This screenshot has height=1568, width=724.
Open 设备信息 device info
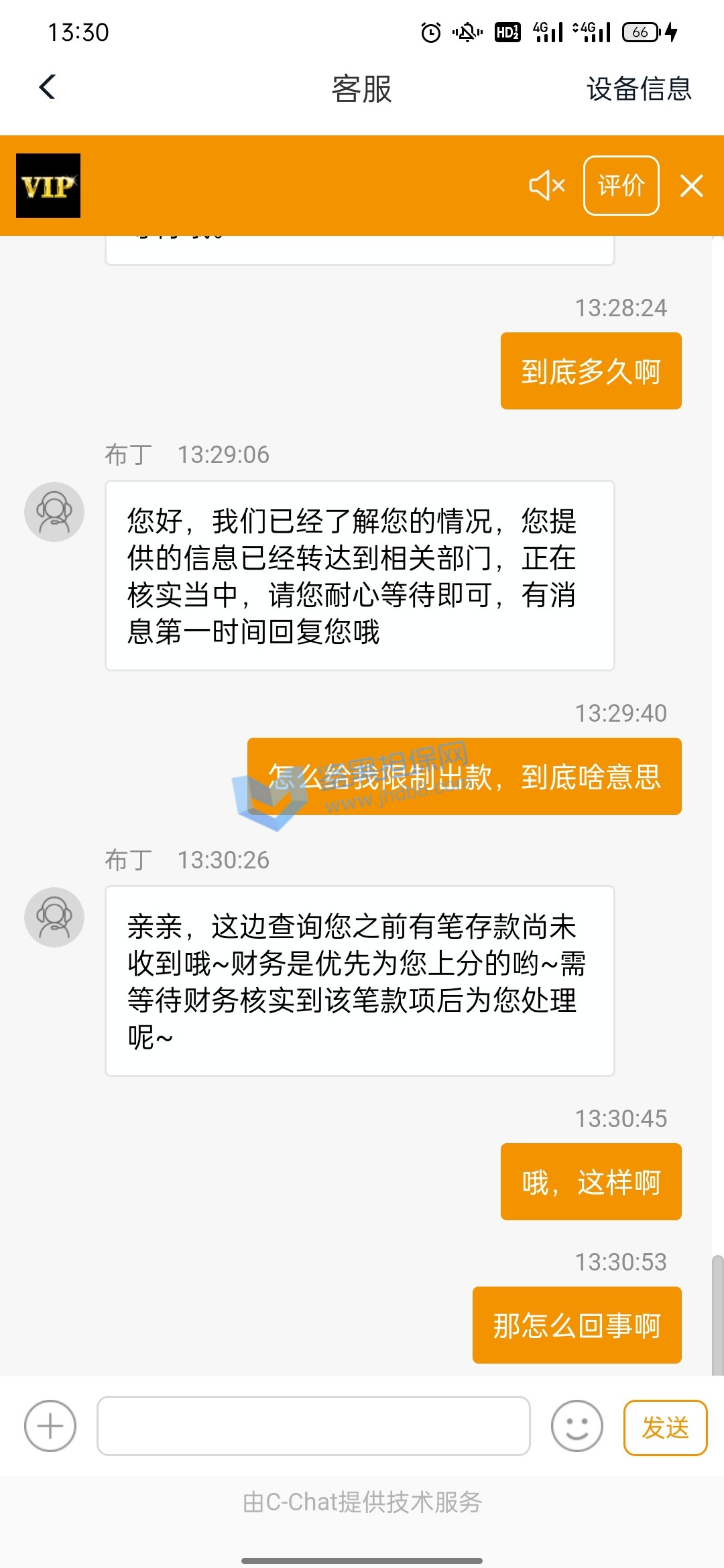[638, 88]
